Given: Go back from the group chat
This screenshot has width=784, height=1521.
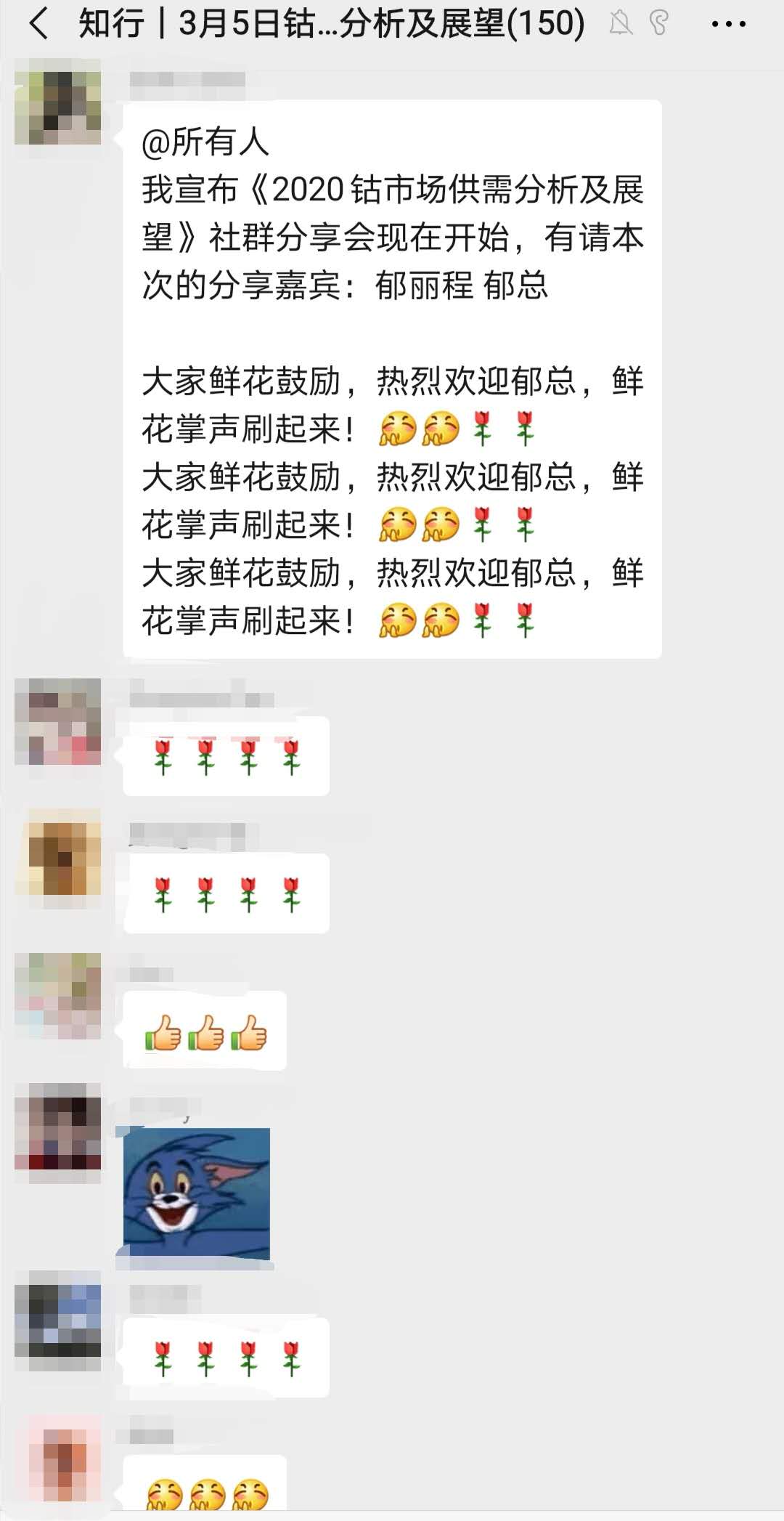Looking at the screenshot, I should [38, 24].
